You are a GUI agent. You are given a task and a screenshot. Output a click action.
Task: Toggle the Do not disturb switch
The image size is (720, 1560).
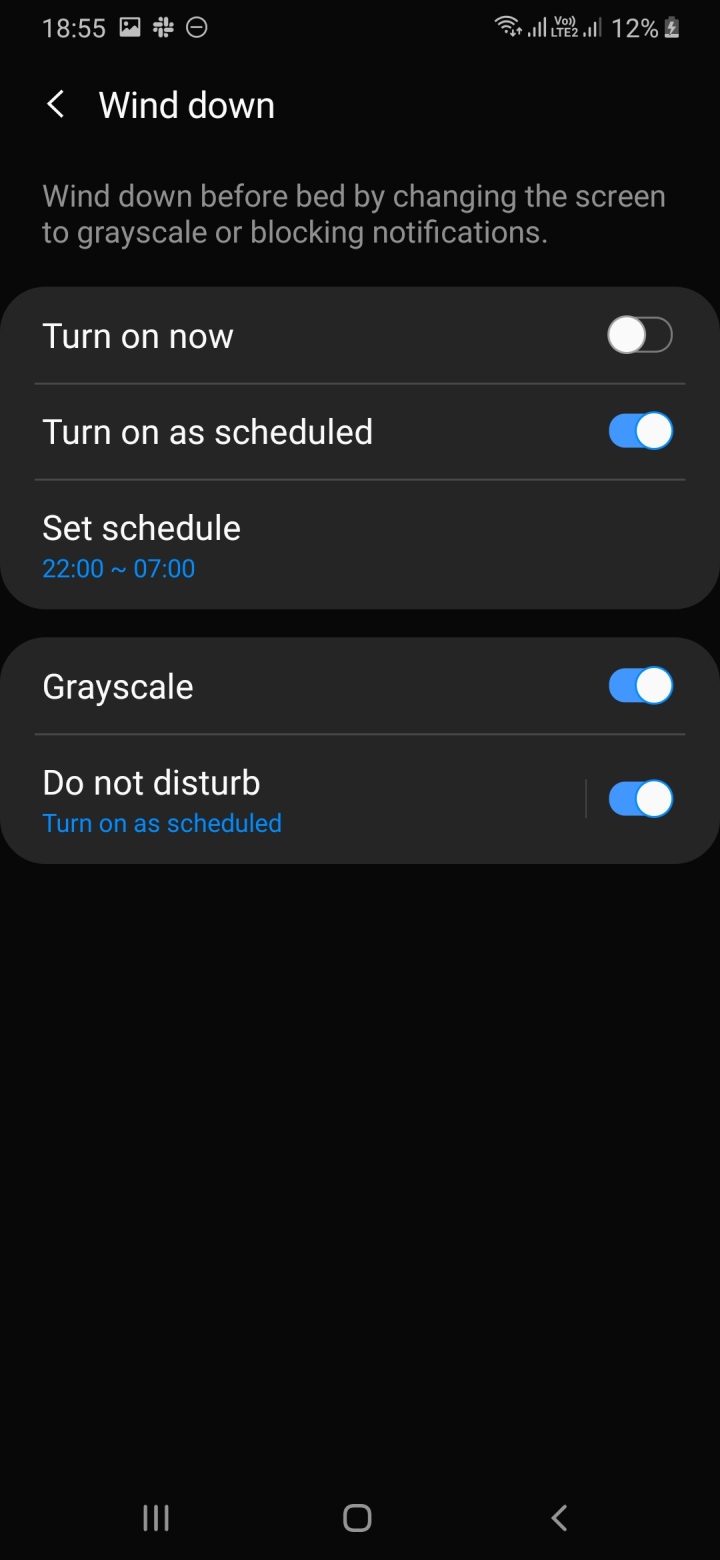pos(640,799)
